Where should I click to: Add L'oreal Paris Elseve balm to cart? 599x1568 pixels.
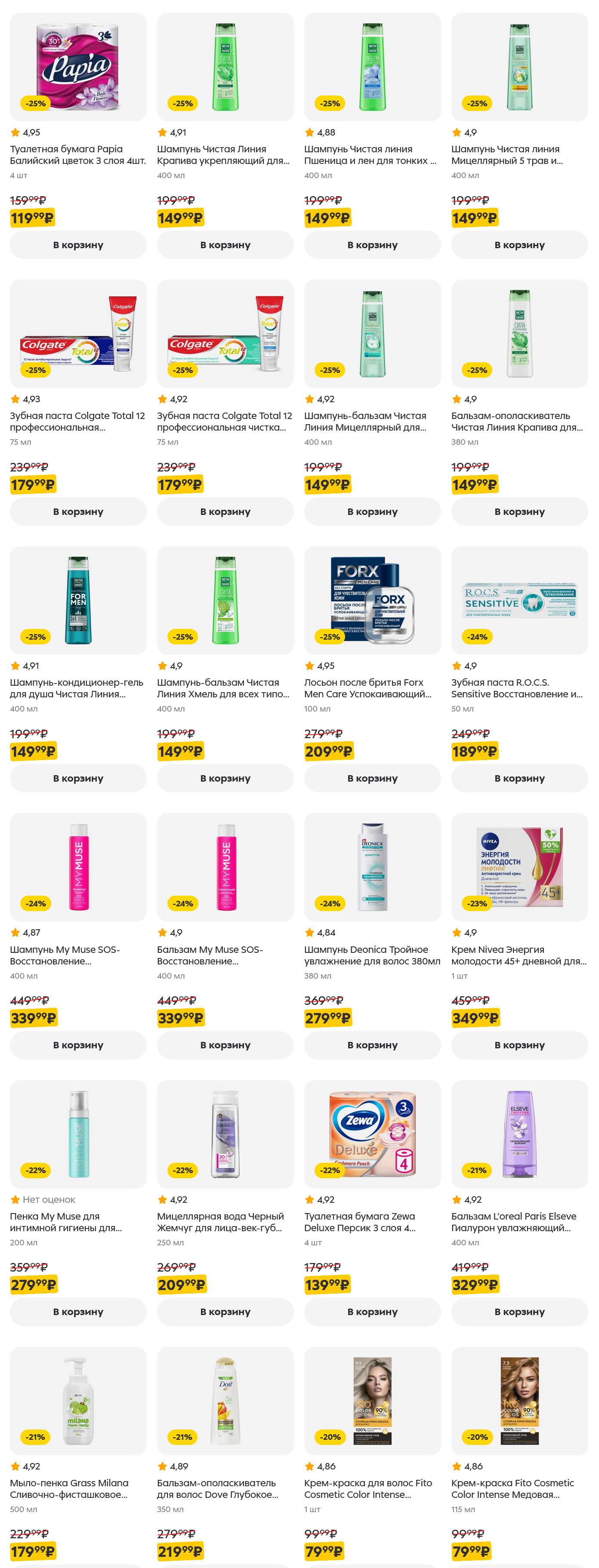tap(519, 1311)
